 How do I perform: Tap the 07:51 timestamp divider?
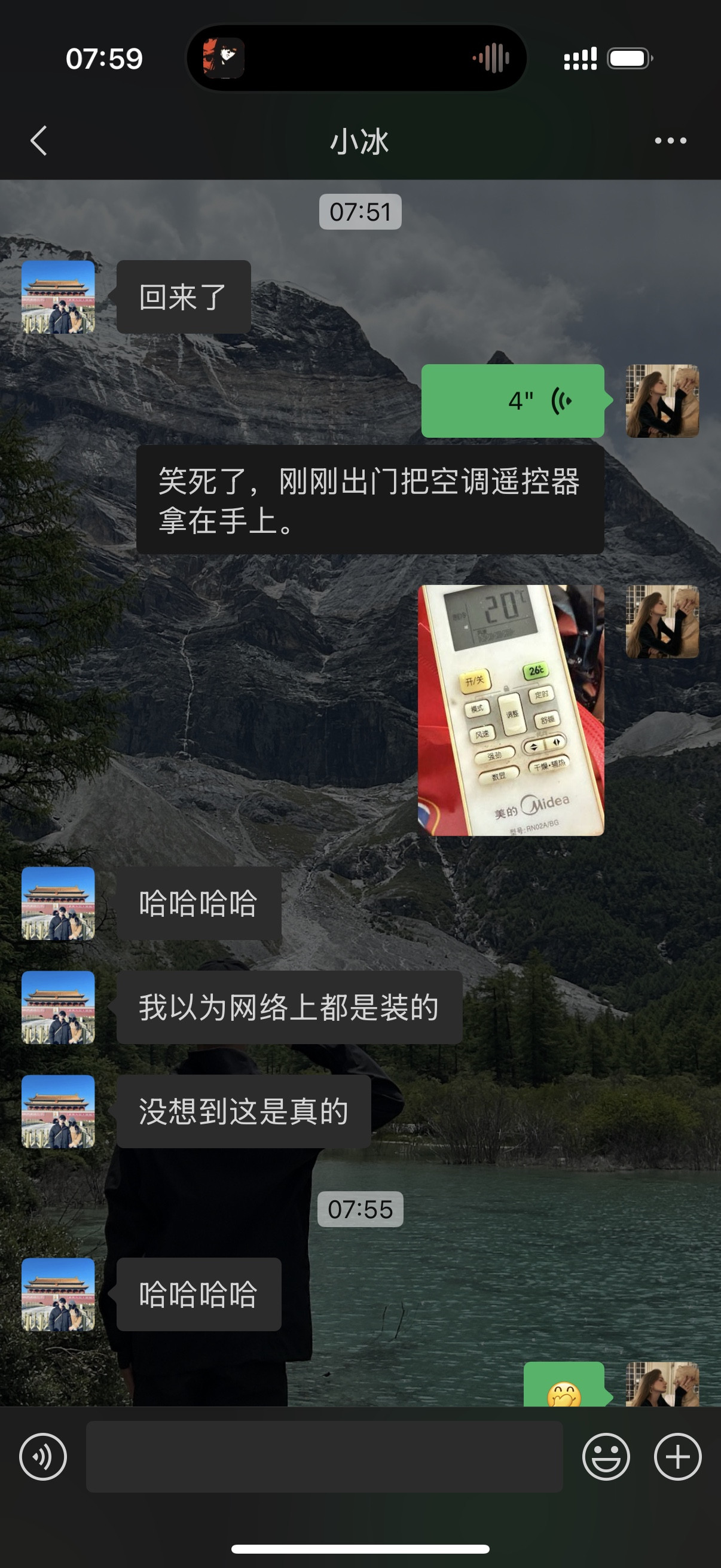[360, 213]
